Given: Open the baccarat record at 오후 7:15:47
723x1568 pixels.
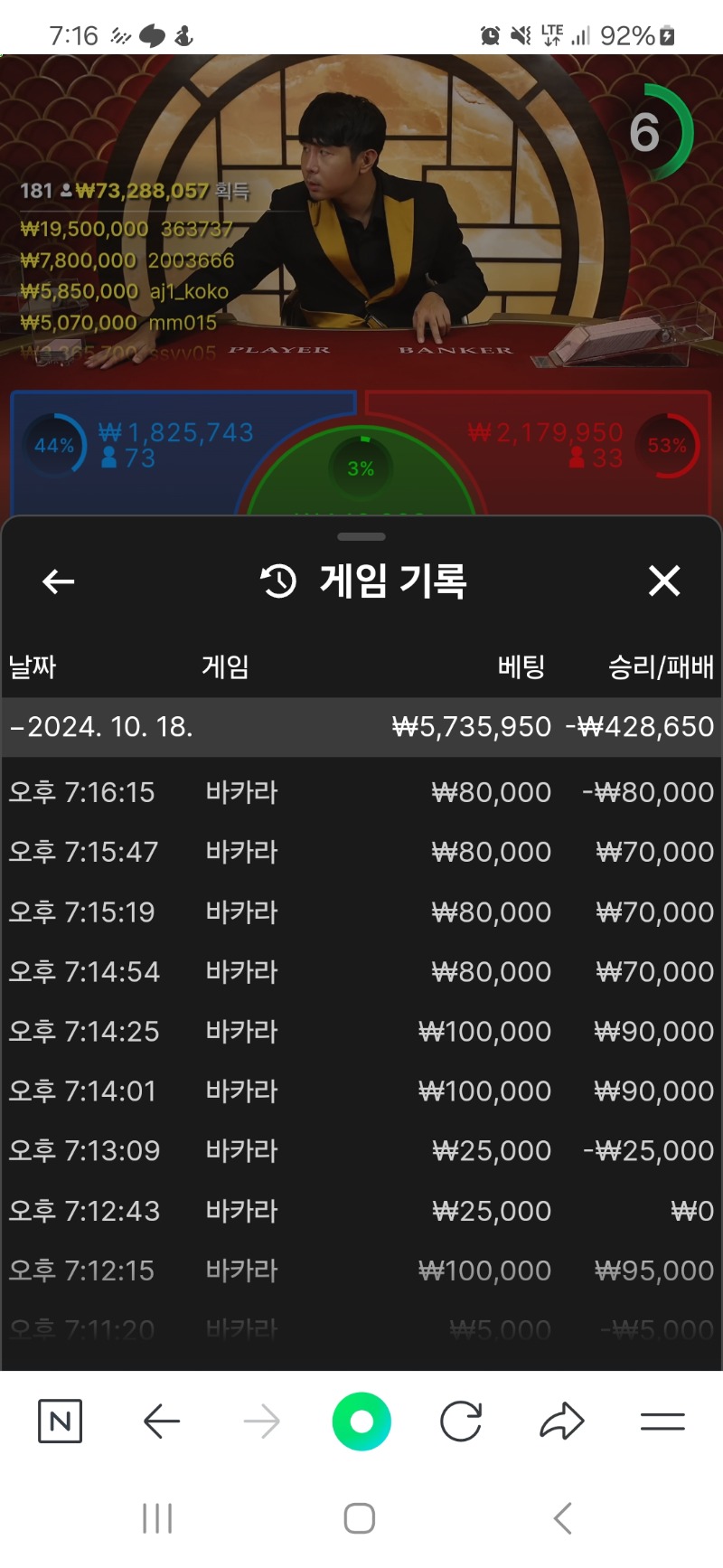Looking at the screenshot, I should pos(361,852).
